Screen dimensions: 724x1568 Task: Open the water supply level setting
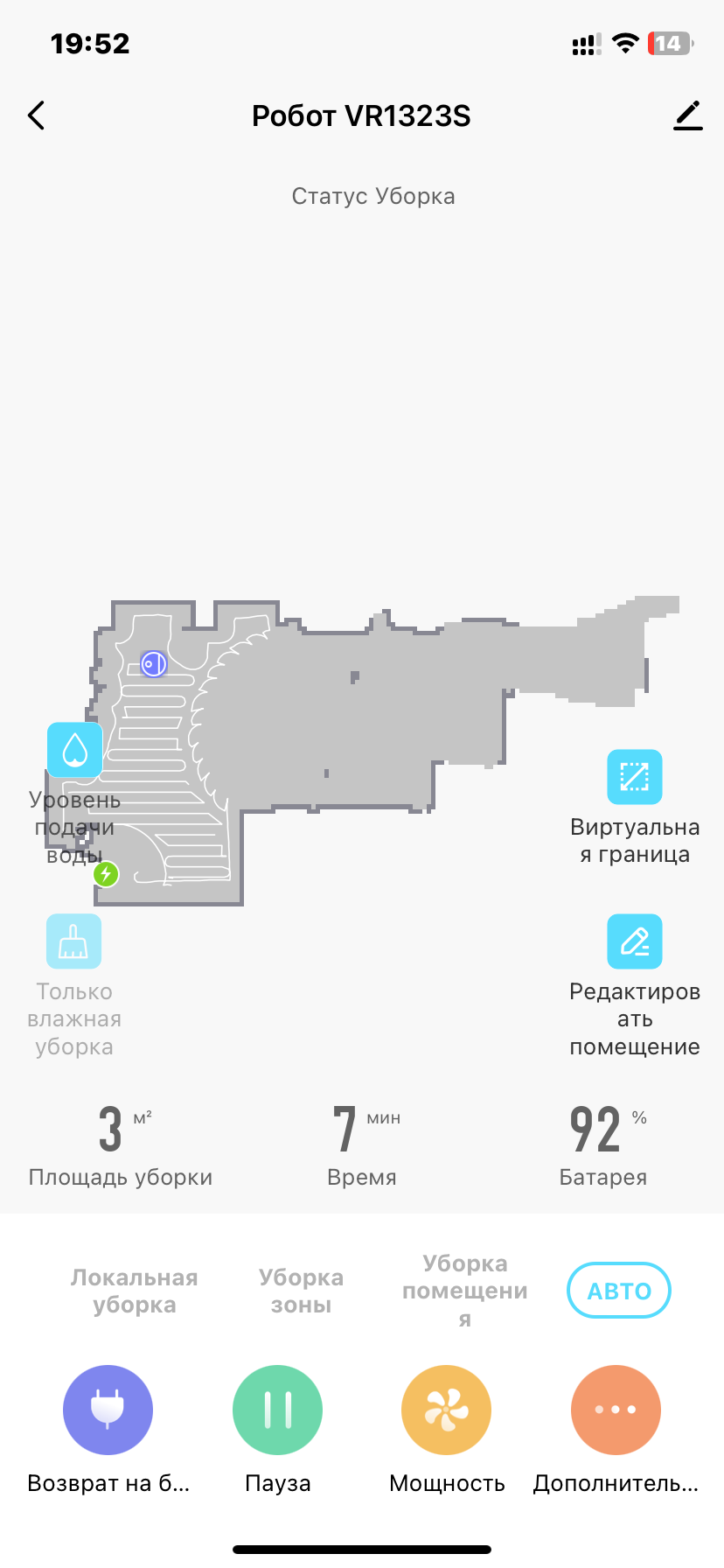(74, 750)
